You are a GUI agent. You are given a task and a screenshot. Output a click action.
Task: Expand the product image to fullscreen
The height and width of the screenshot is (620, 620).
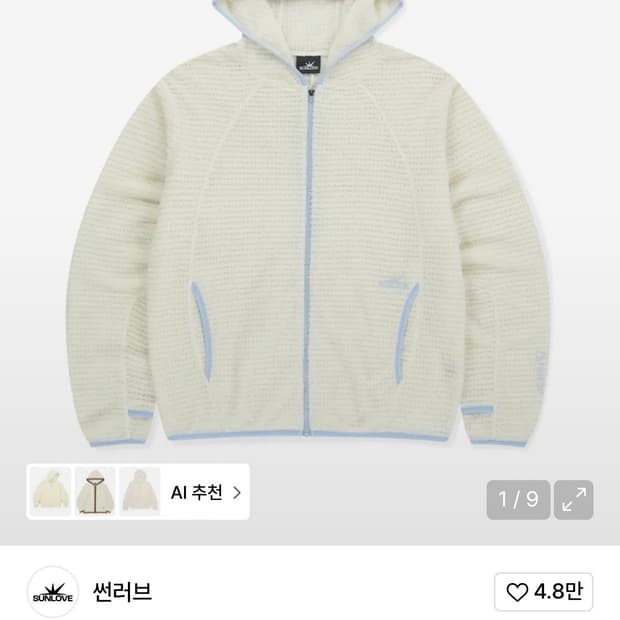(x=575, y=500)
